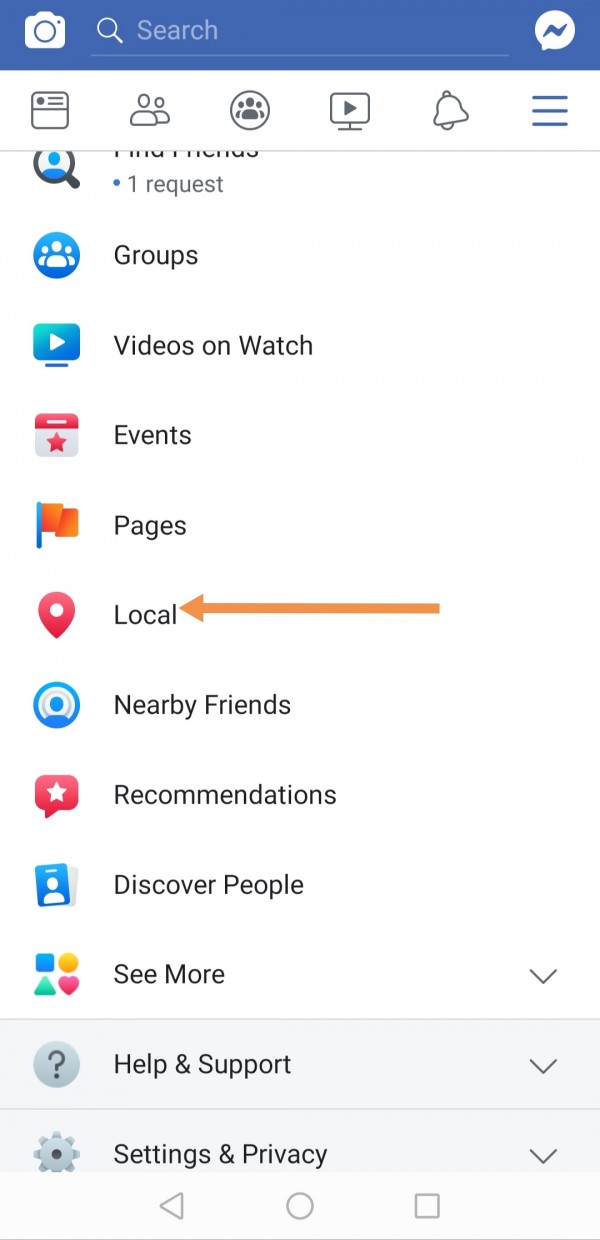
Task: Open Local
Action: point(145,615)
